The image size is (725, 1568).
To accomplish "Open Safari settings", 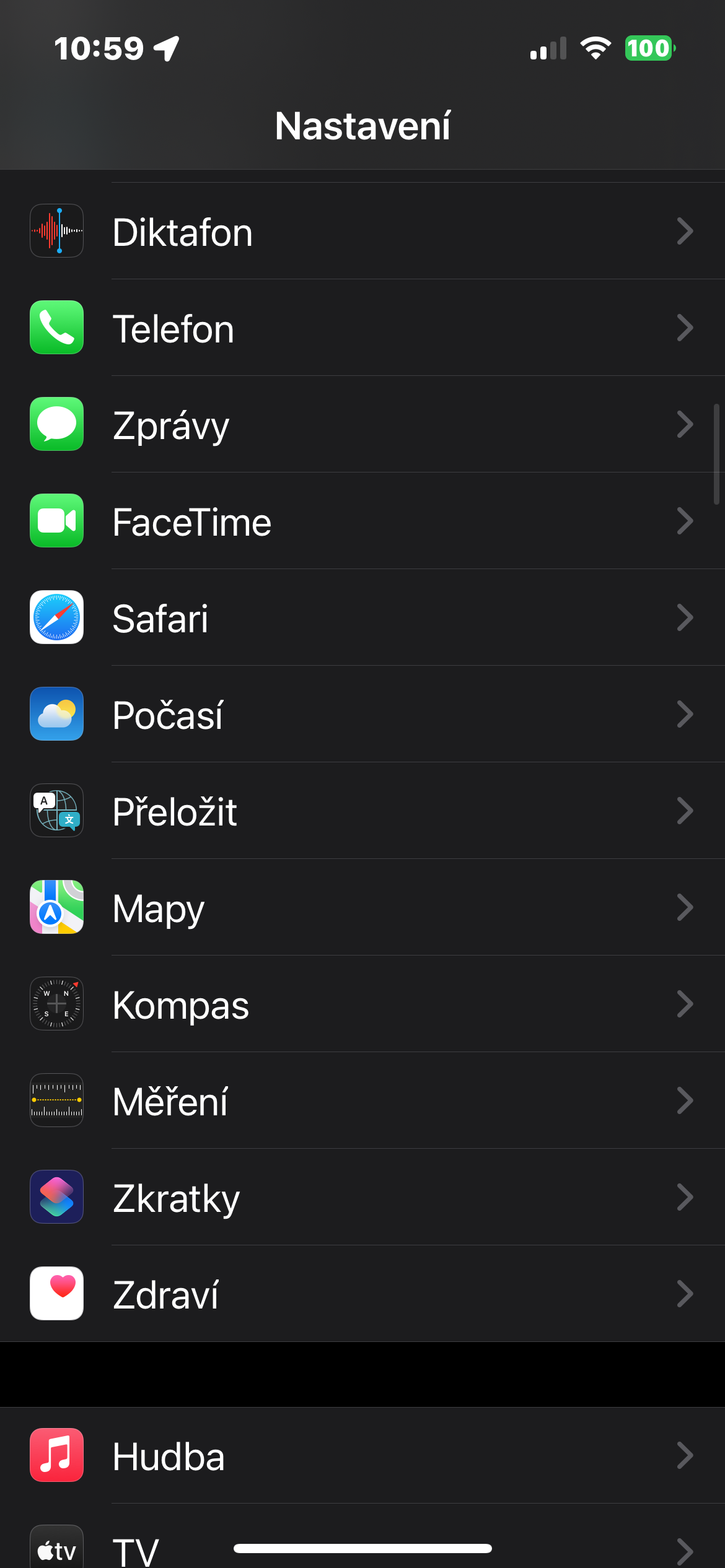I will coord(362,618).
